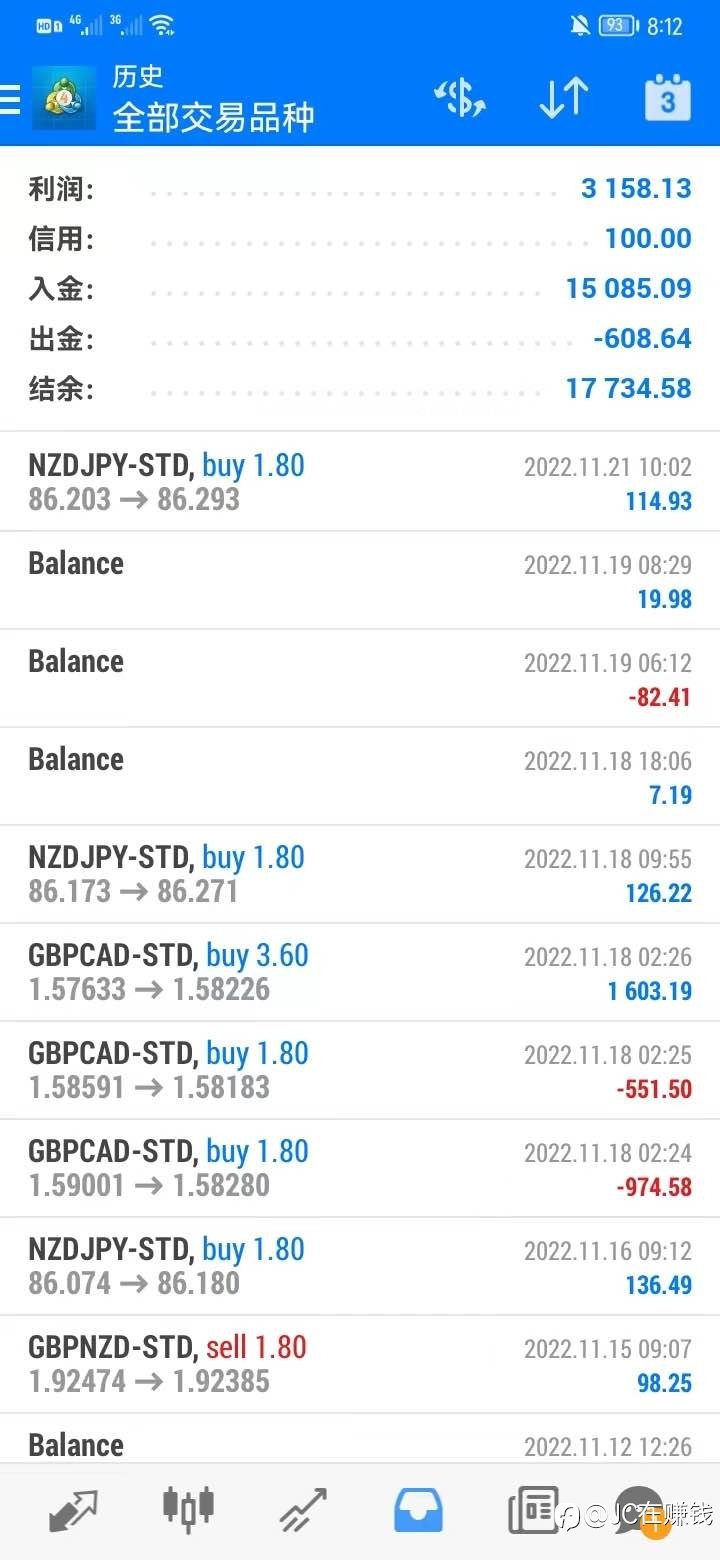Open the symbol filter dollar icon
The width and height of the screenshot is (720, 1560).
pyautogui.click(x=460, y=99)
